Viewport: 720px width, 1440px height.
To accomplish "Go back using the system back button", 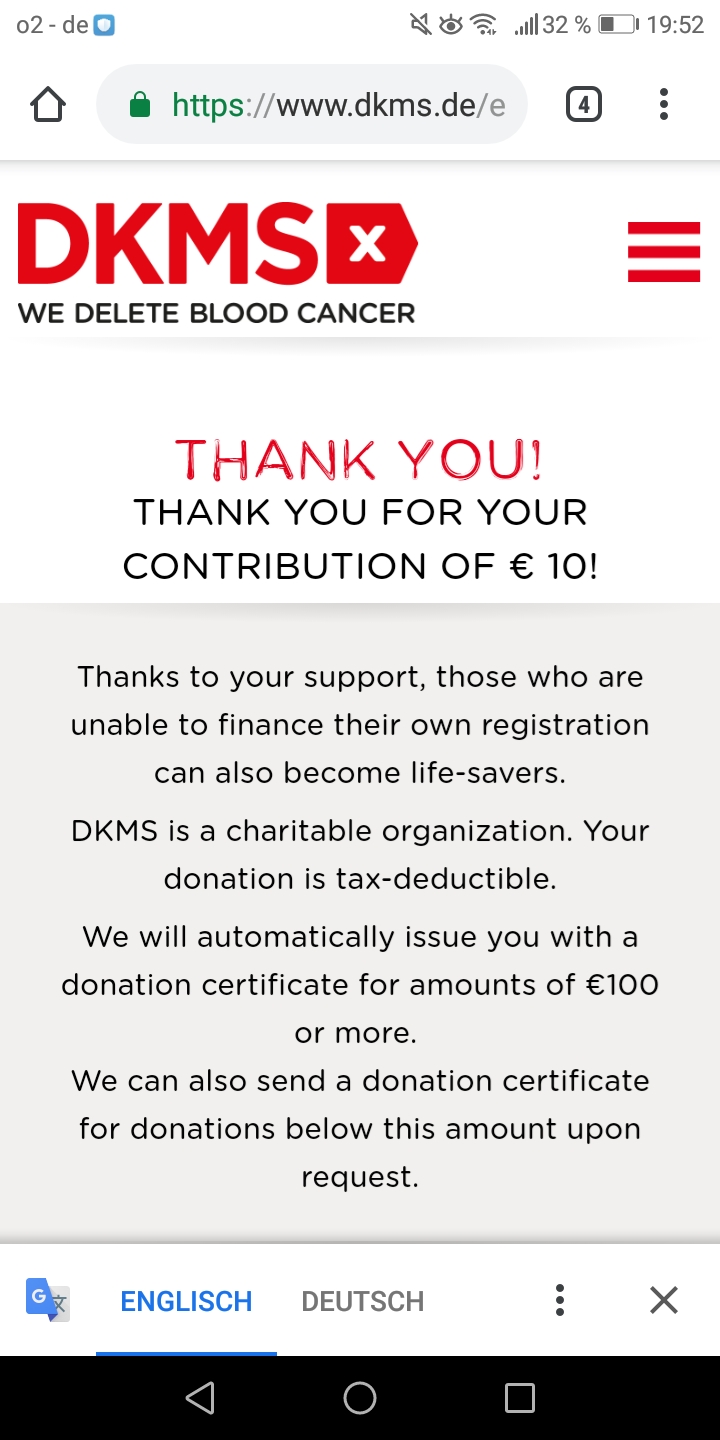I will [x=200, y=1398].
